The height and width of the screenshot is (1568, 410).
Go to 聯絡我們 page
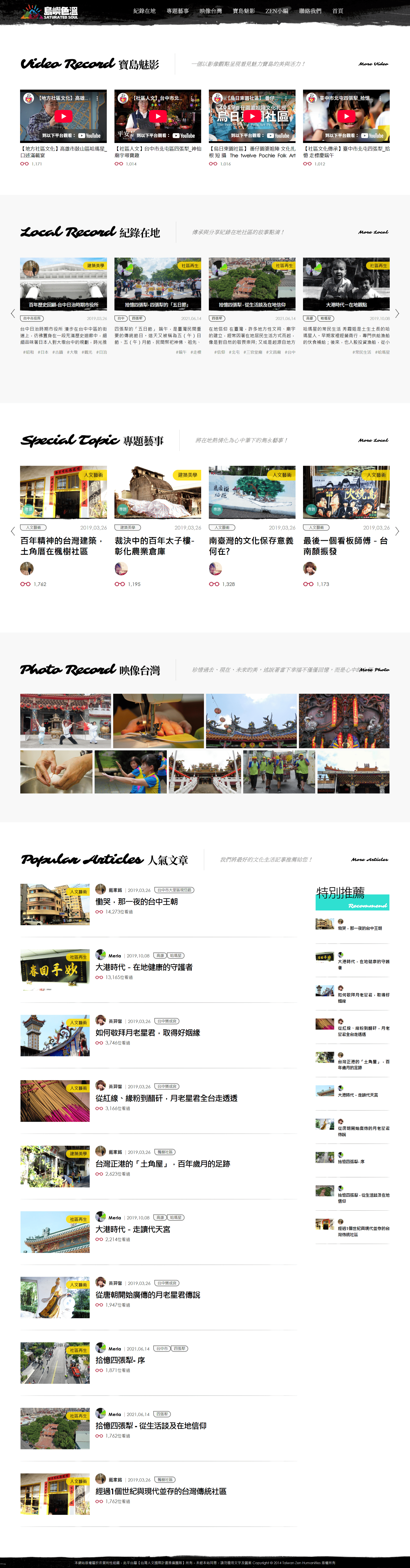pos(310,11)
